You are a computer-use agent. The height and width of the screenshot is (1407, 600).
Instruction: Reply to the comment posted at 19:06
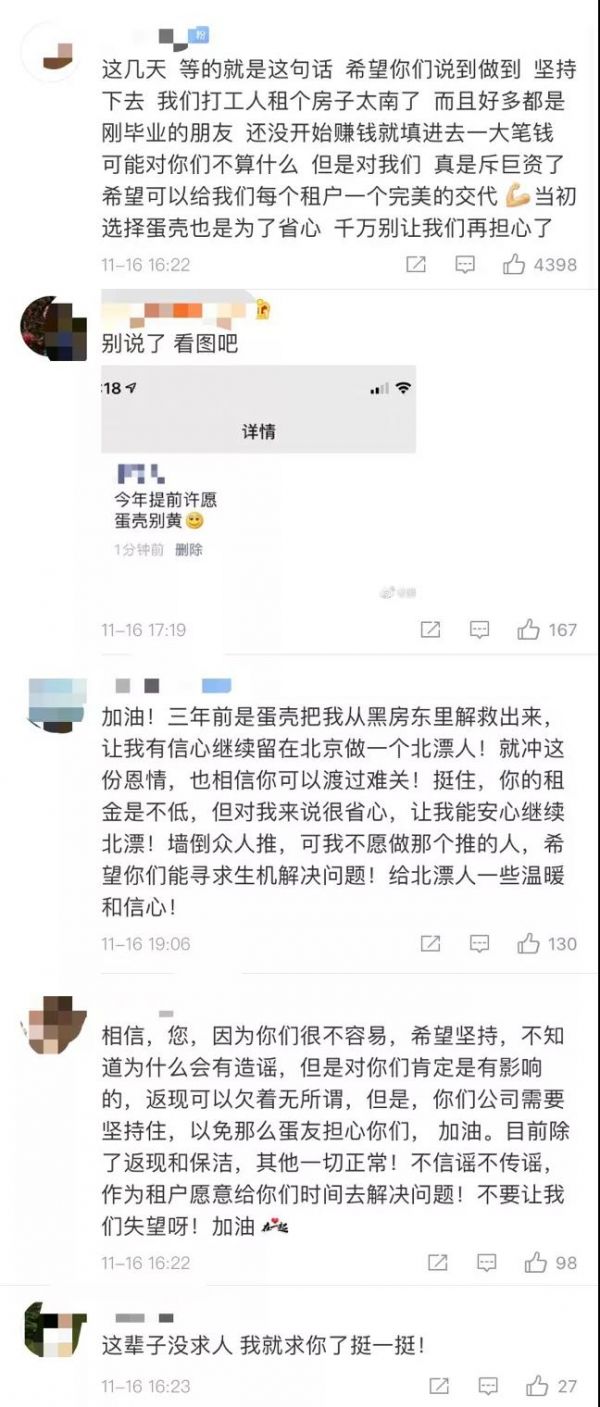479,943
